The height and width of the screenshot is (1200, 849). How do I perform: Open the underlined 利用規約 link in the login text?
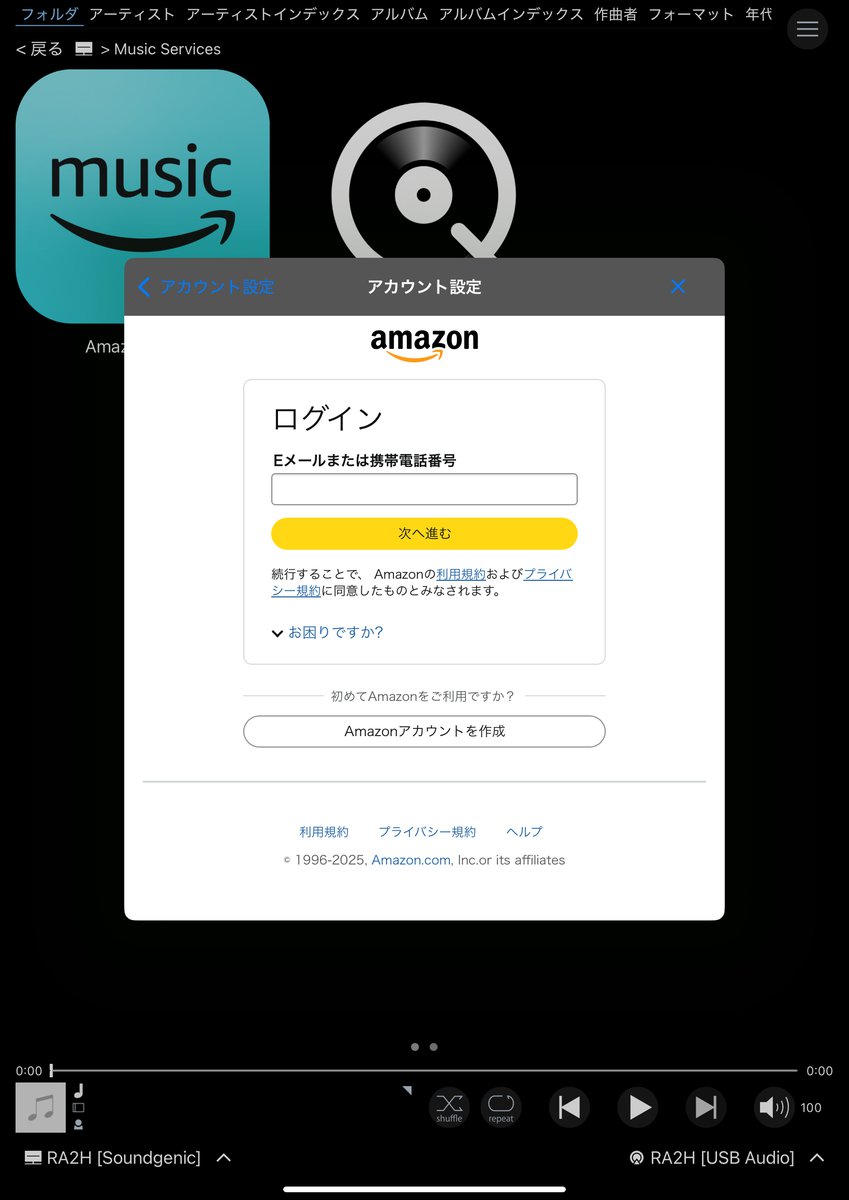[461, 574]
